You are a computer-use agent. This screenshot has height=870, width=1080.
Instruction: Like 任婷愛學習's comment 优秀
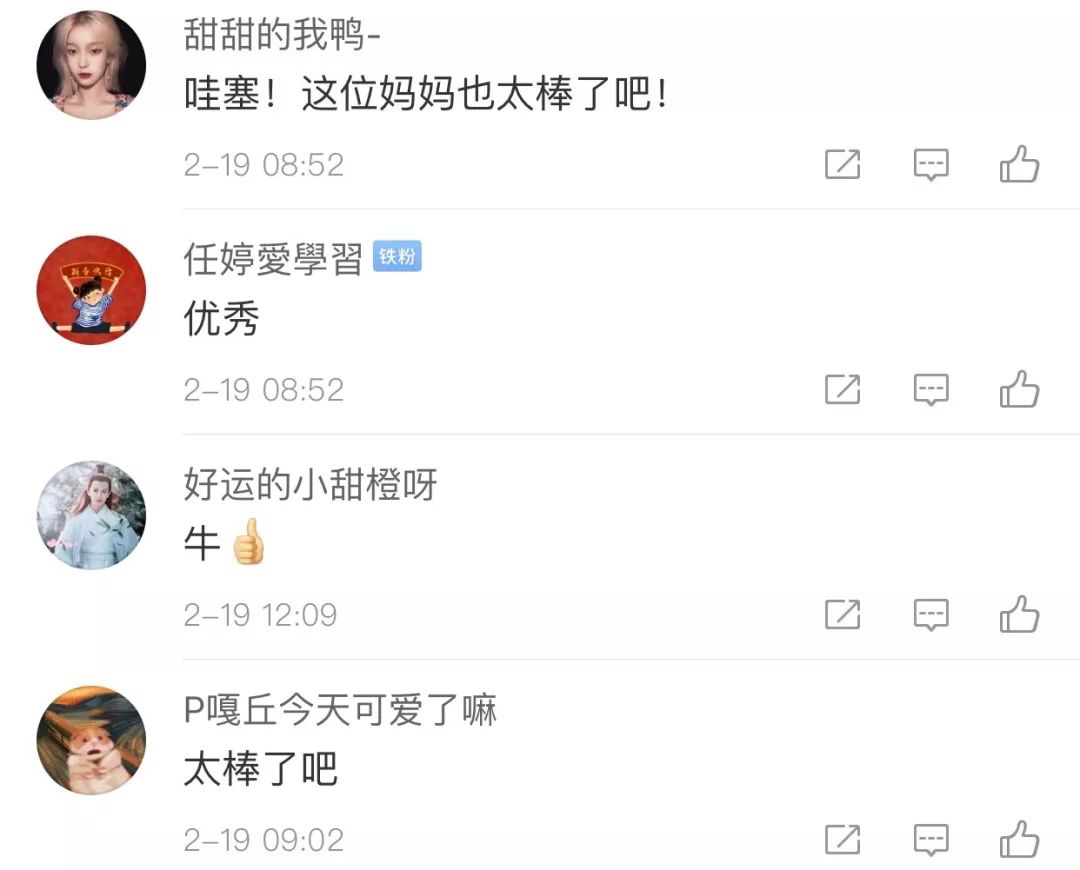pyautogui.click(x=1019, y=389)
